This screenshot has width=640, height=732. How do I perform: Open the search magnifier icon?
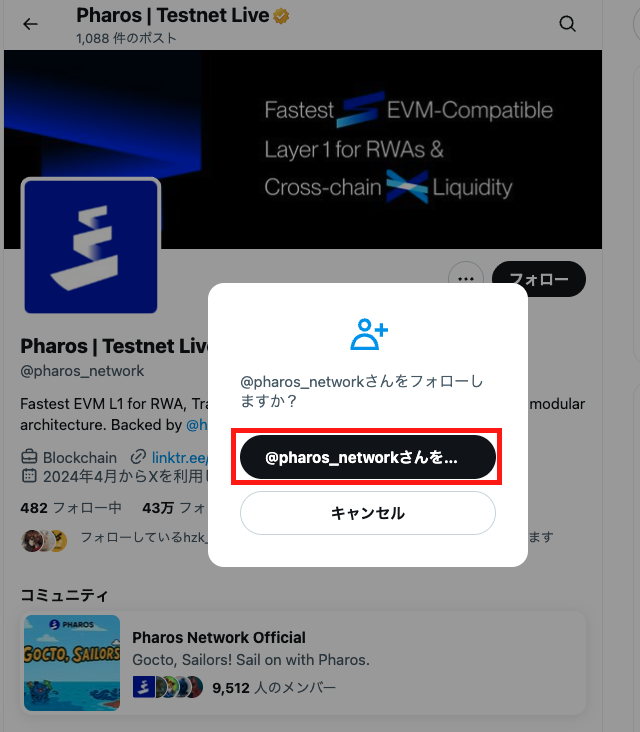(567, 24)
